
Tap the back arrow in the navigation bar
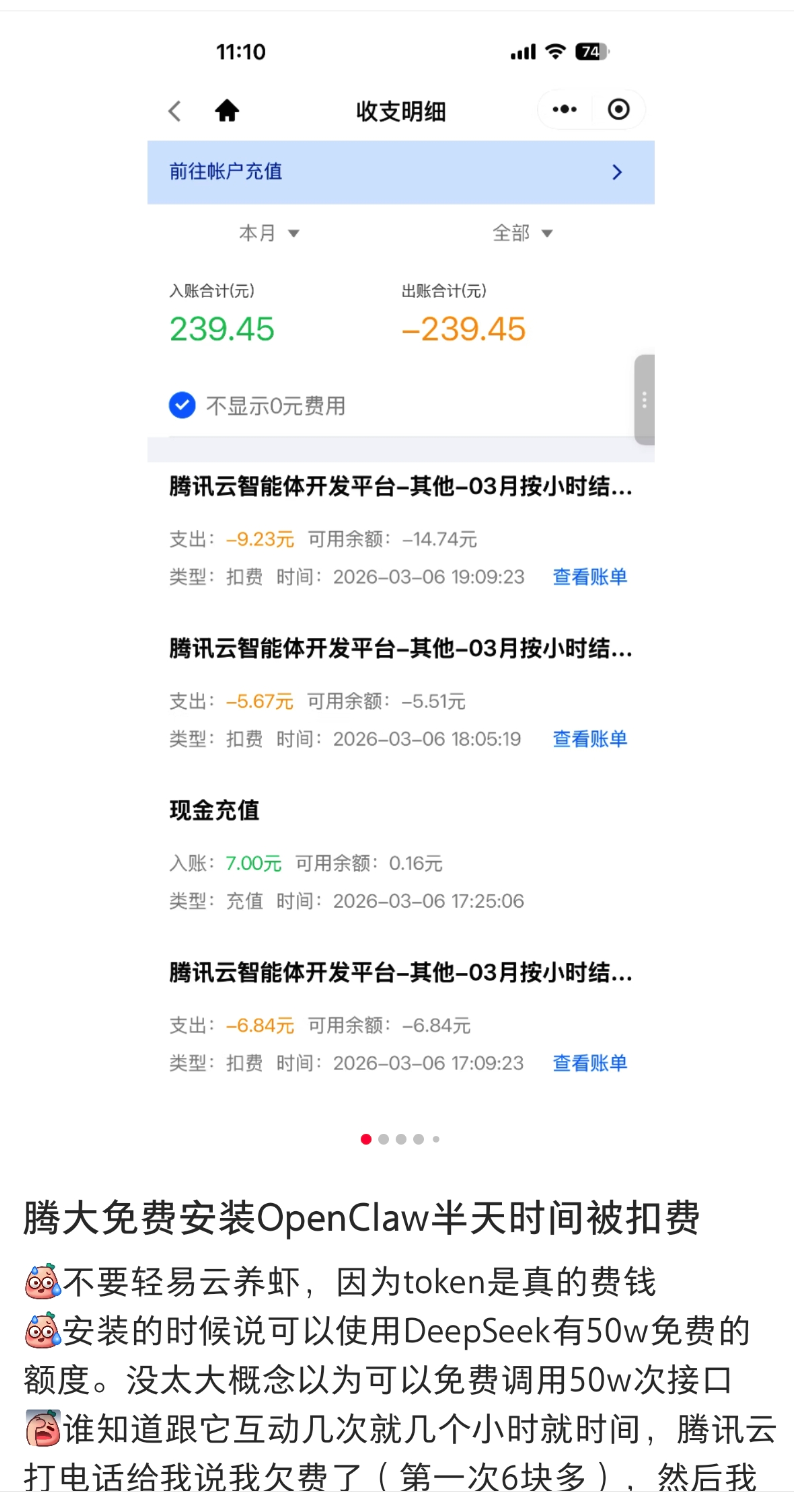click(175, 111)
